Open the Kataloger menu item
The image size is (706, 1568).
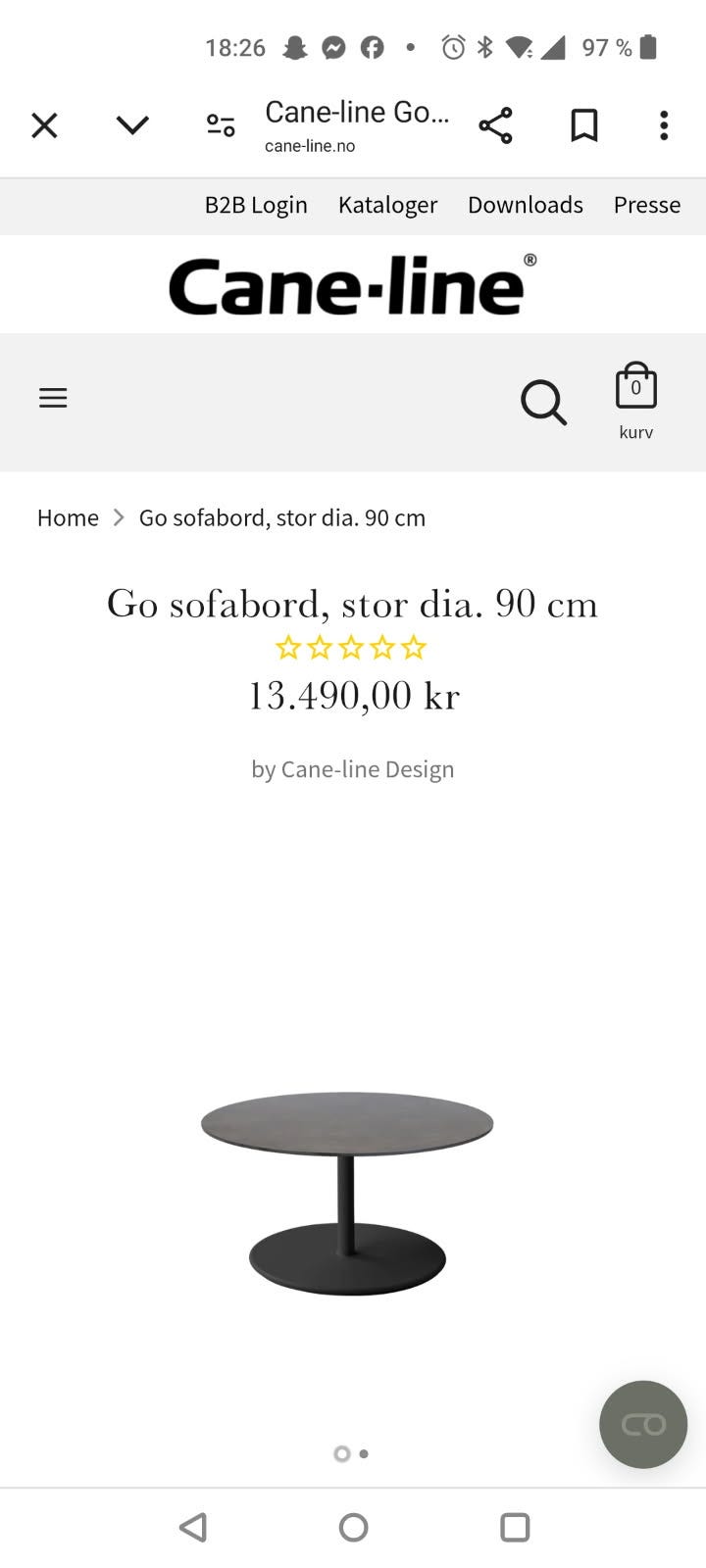click(x=387, y=205)
